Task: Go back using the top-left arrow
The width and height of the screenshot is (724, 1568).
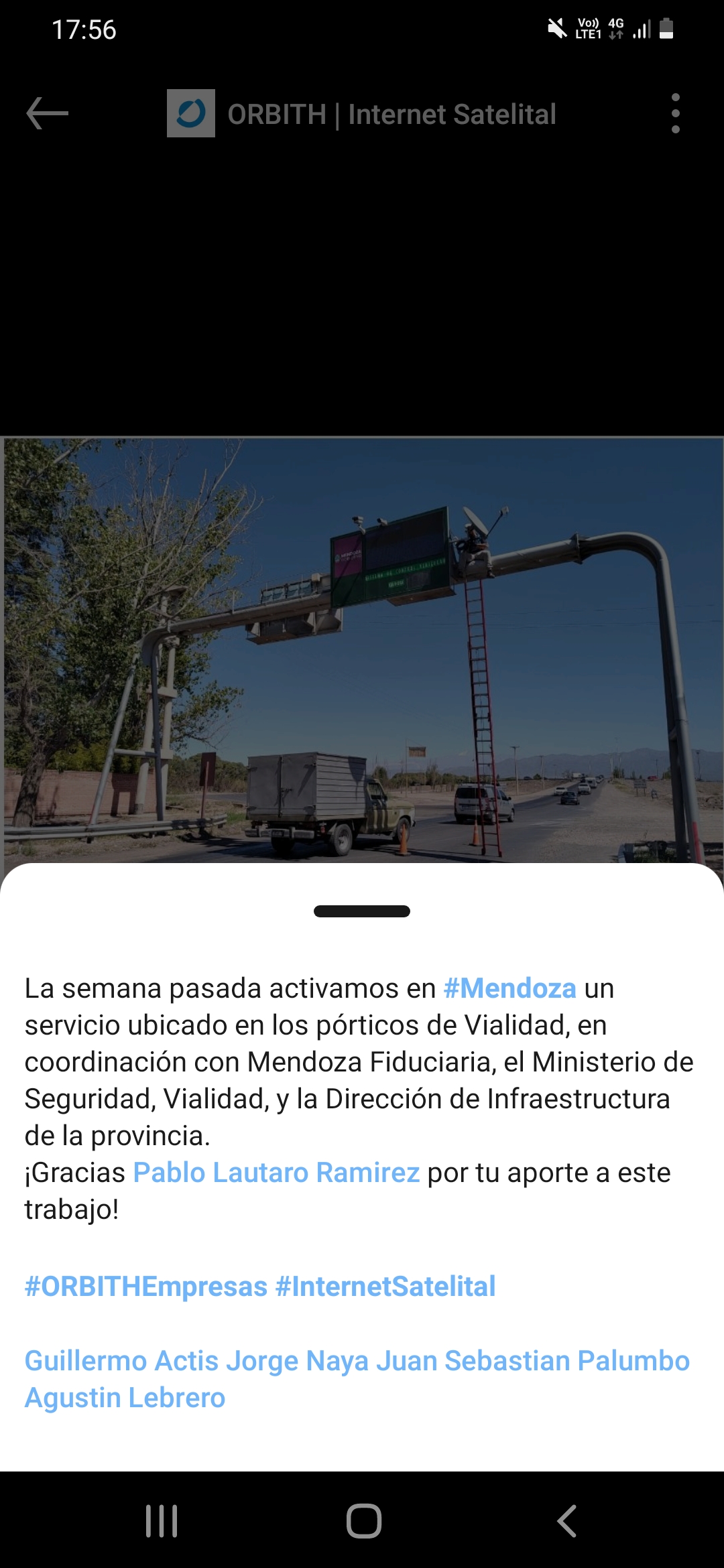Action: pos(47,114)
